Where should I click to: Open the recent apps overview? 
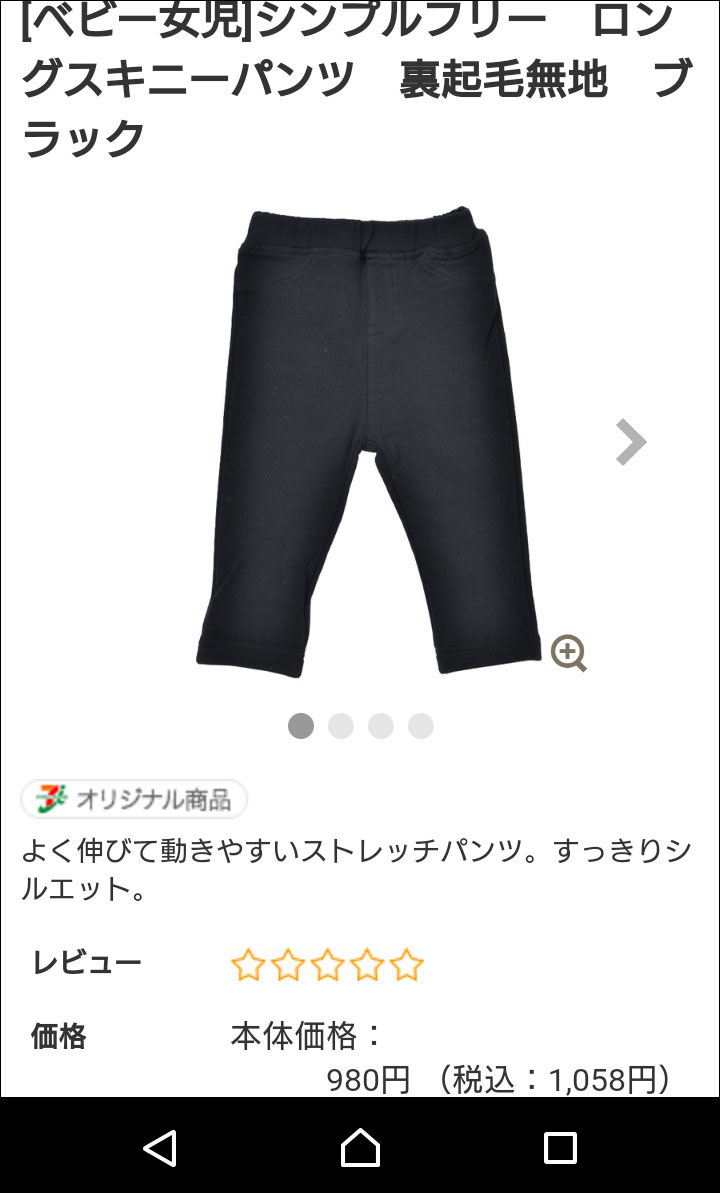coord(560,1147)
